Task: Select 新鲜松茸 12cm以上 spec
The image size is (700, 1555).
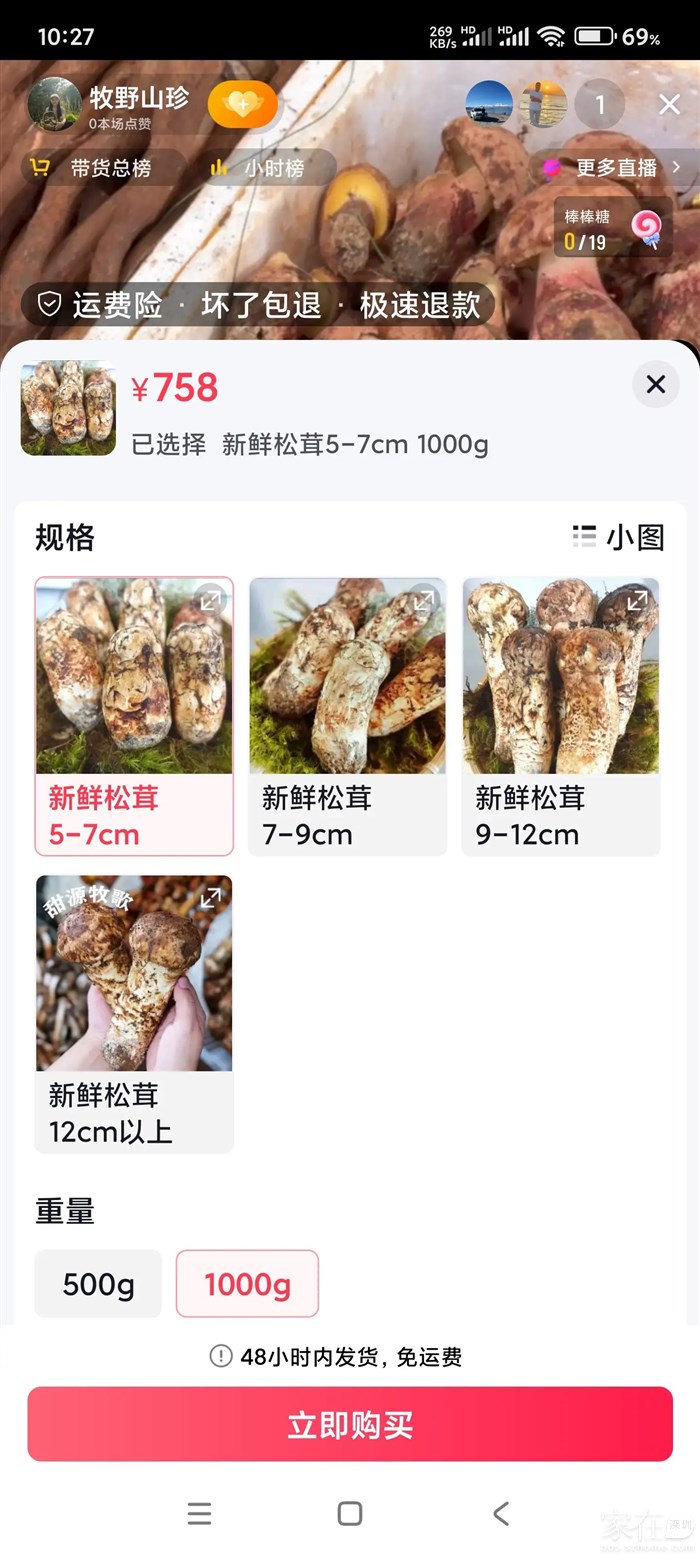Action: click(134, 1013)
